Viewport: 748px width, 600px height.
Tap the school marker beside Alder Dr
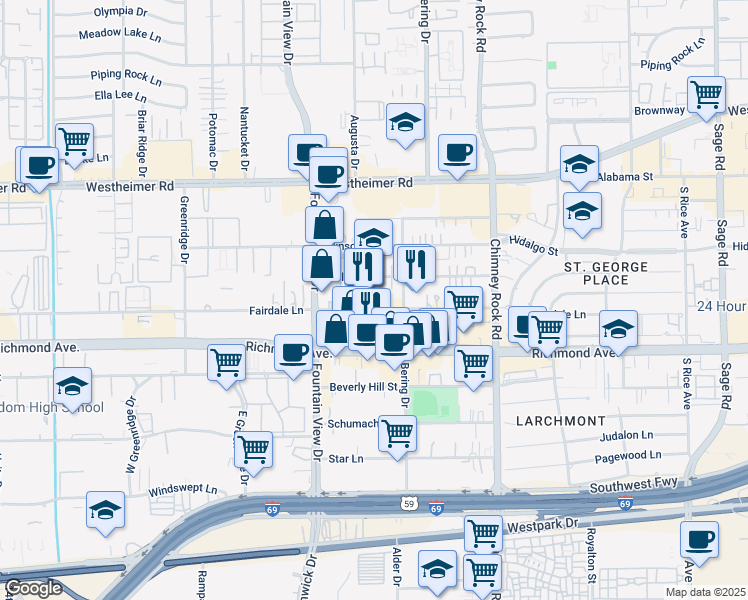(437, 569)
